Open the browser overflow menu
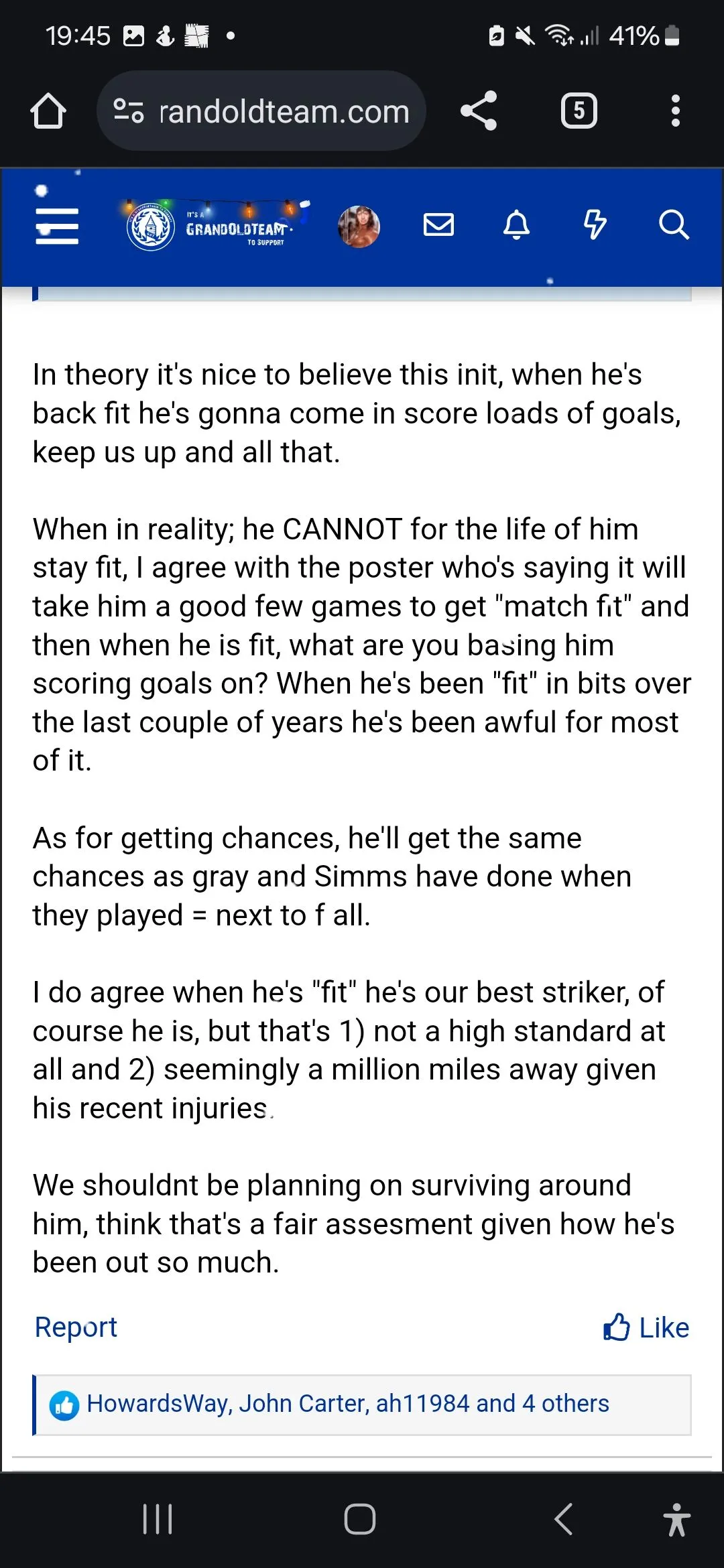The height and width of the screenshot is (1568, 724). (x=675, y=111)
